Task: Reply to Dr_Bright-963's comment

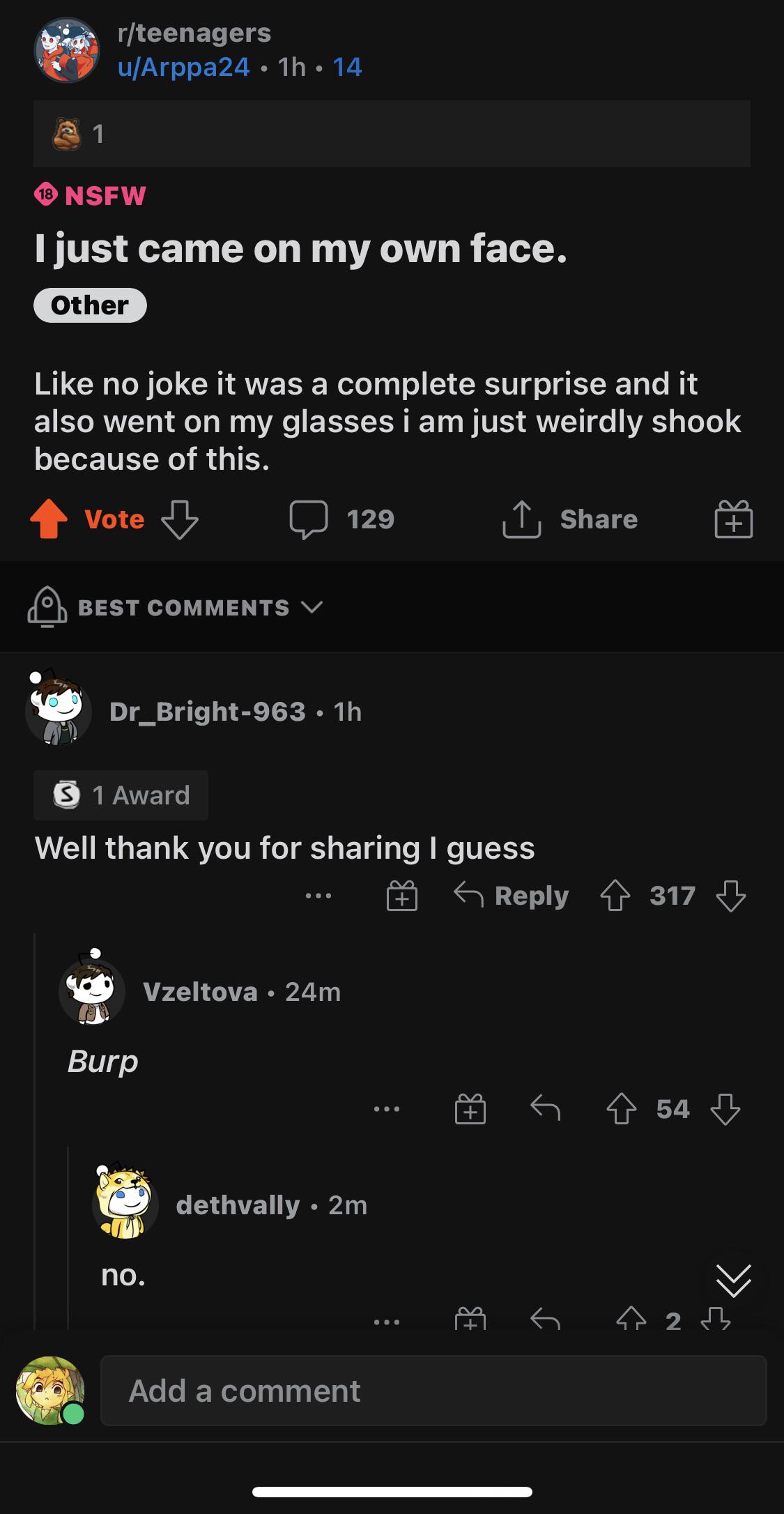Action: click(x=512, y=896)
